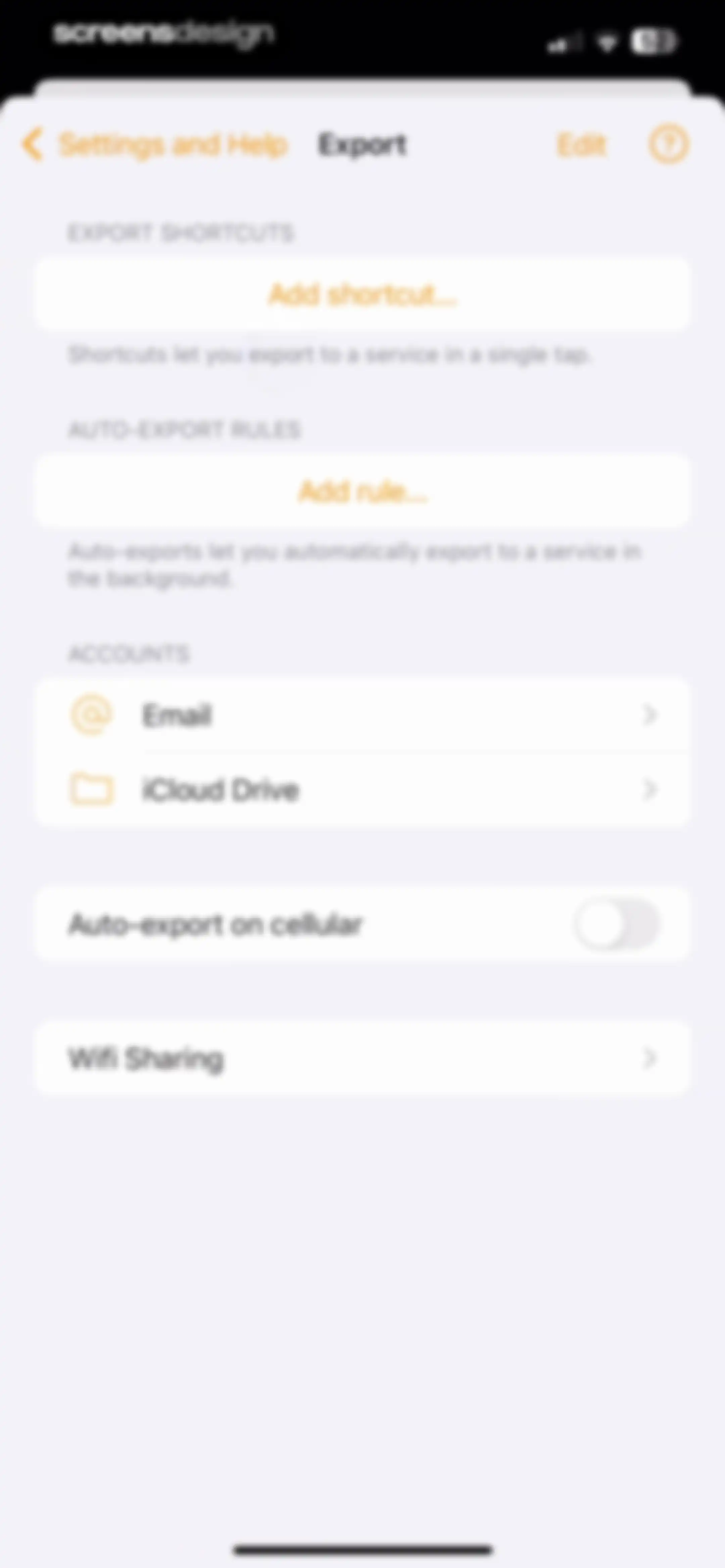Tap Edit in the navigation bar

[582, 145]
